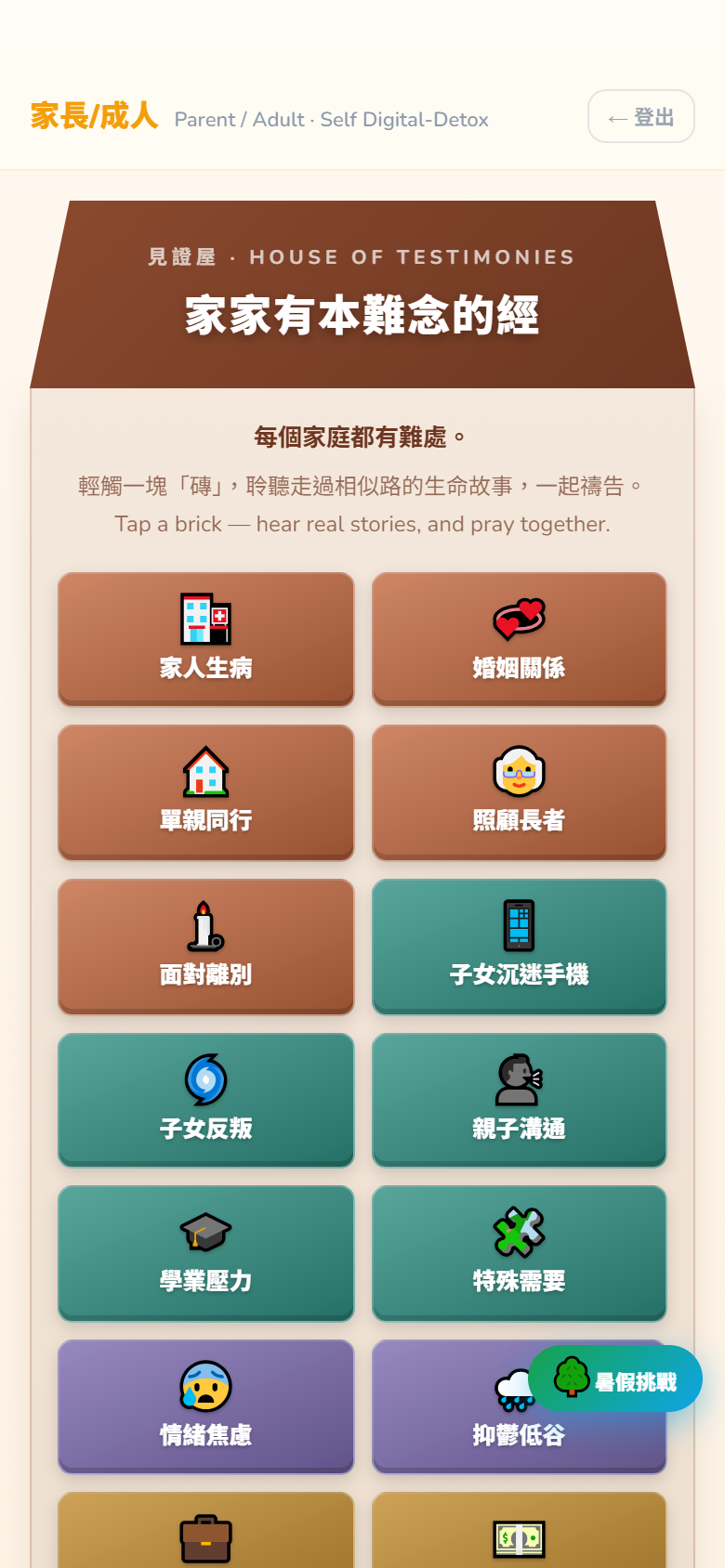Screen dimensions: 725x1568
Task: Select the 單親同行 brick
Action: click(205, 792)
